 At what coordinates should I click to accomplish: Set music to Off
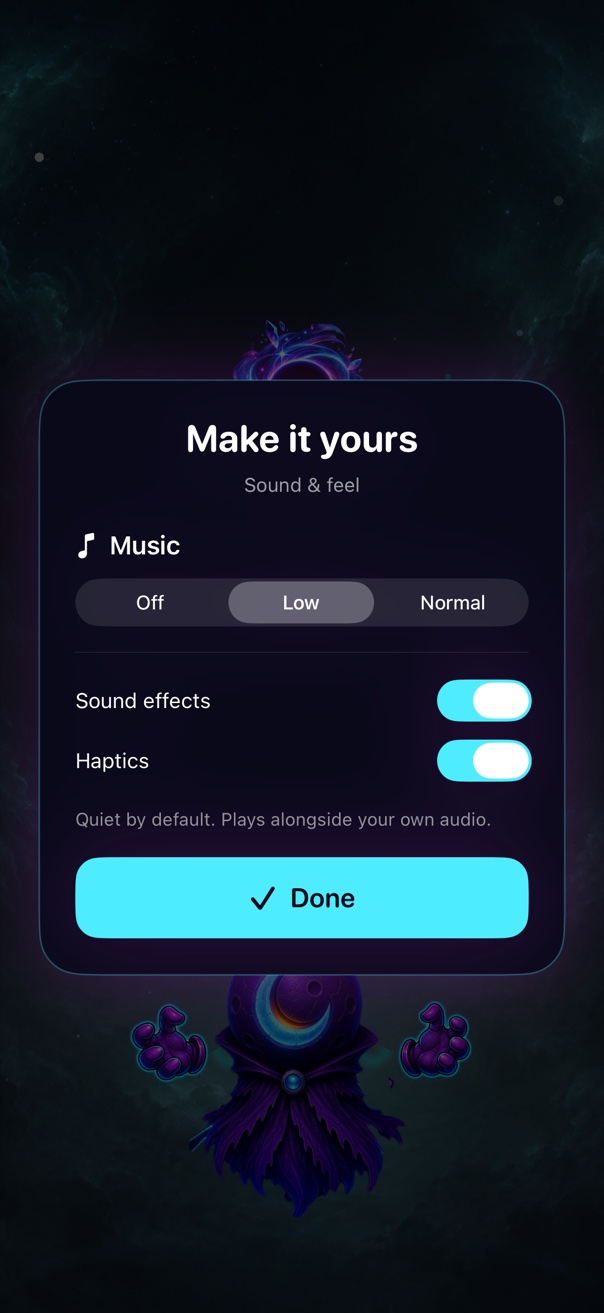(x=150, y=603)
